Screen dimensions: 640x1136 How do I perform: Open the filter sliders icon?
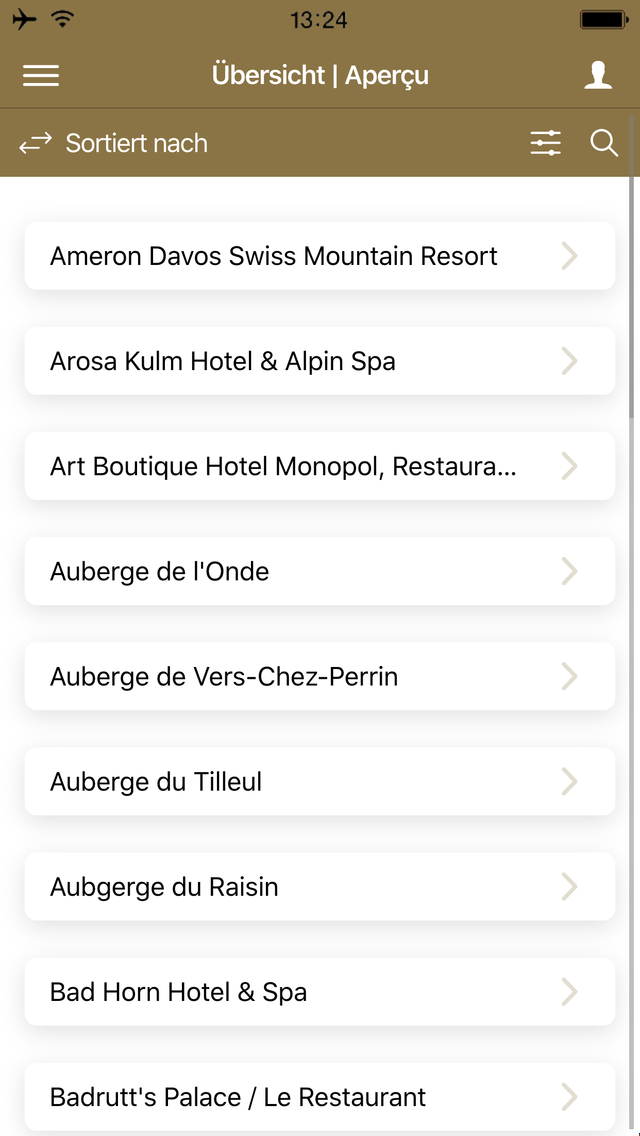click(546, 143)
